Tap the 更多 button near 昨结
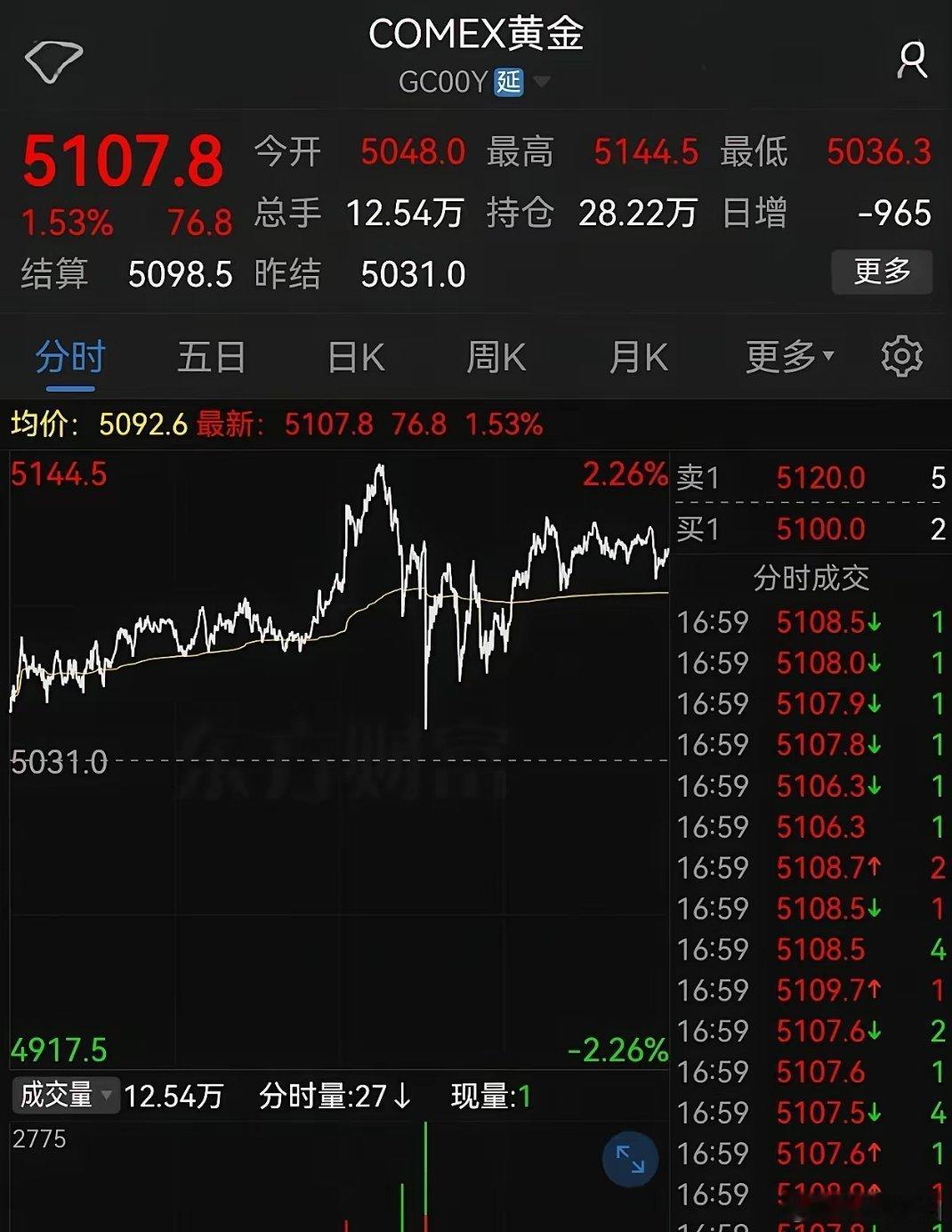Viewport: 952px width, 1232px height. [x=882, y=273]
